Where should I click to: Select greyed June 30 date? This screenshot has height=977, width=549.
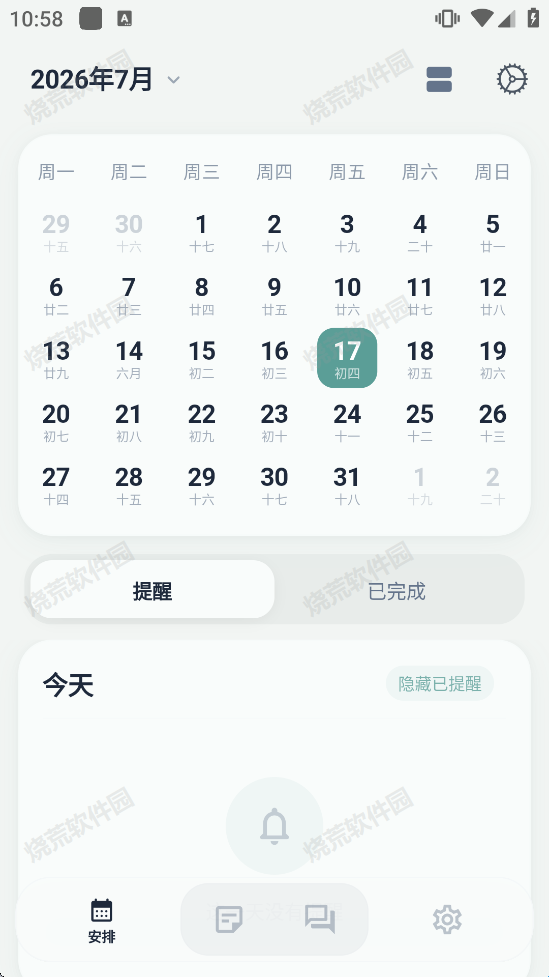[129, 232]
